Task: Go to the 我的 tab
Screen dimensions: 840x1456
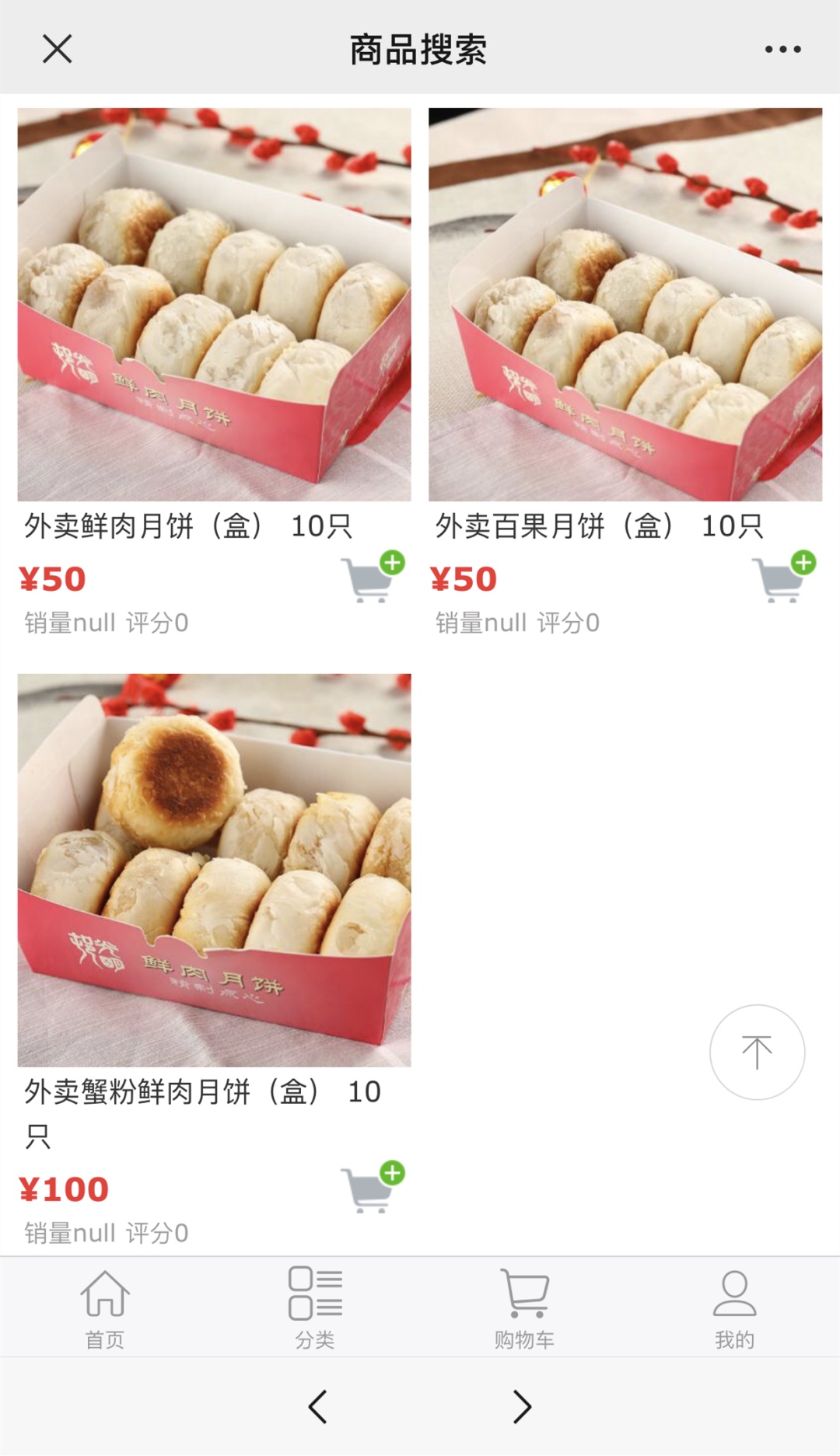Action: pyautogui.click(x=734, y=1308)
